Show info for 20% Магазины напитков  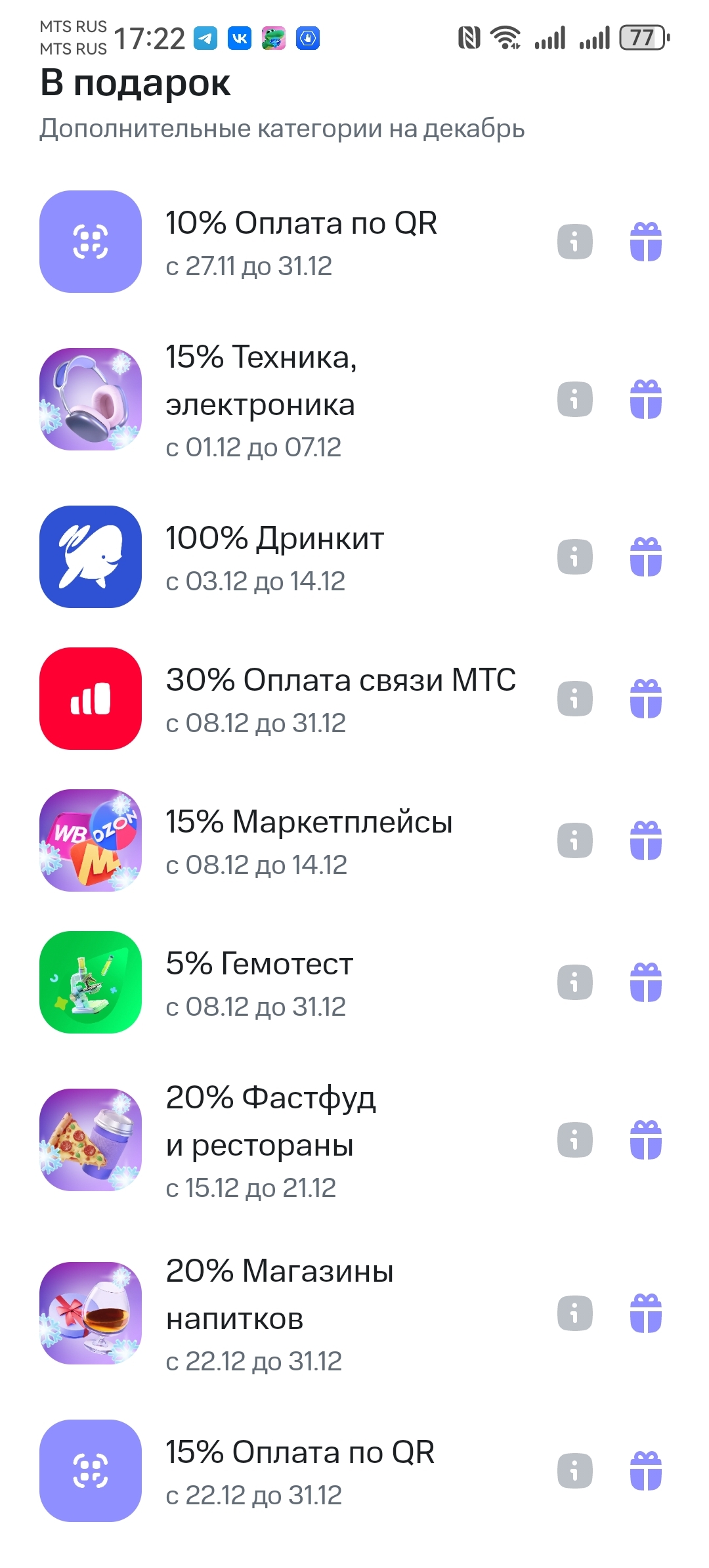click(575, 1313)
